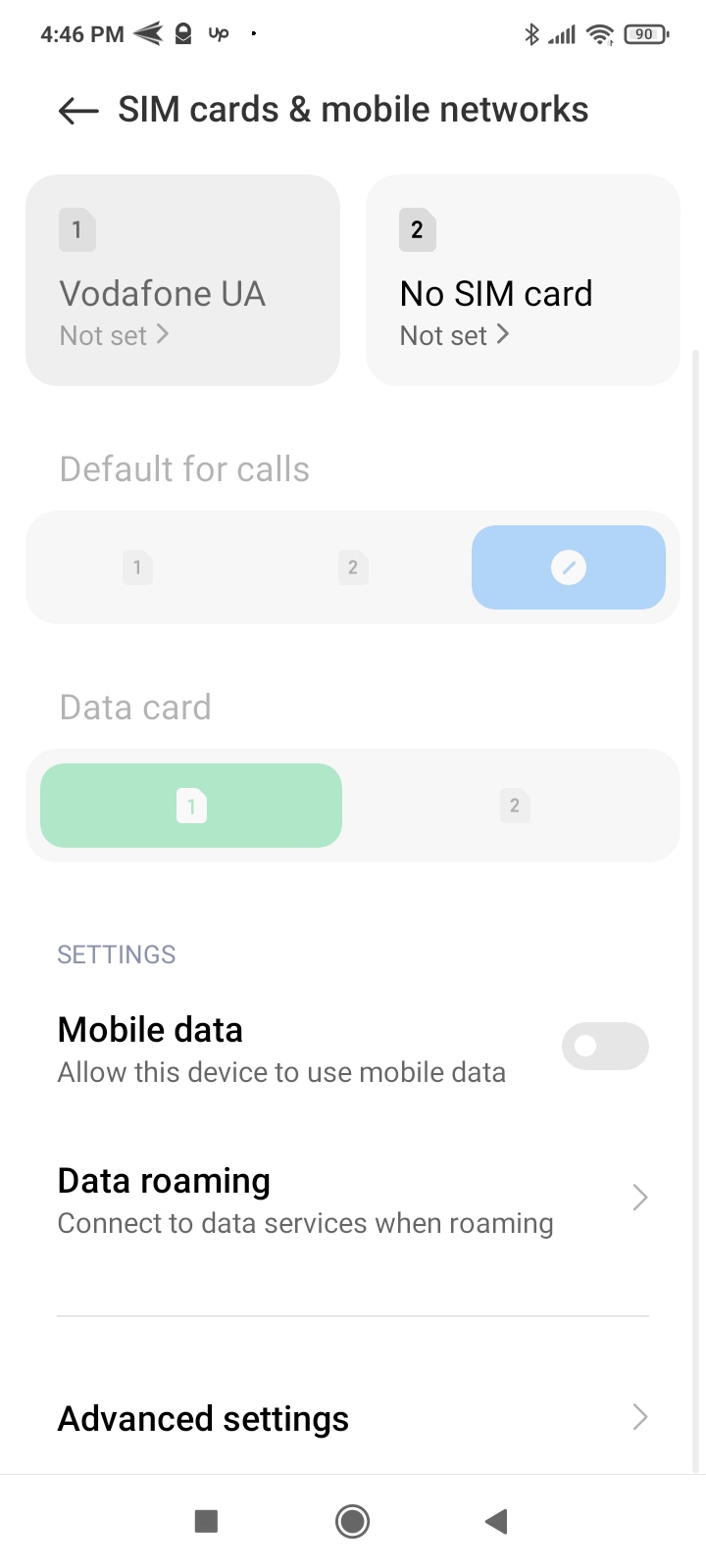Tap the system home button
Screen dimensions: 706x1568
pos(352,1521)
